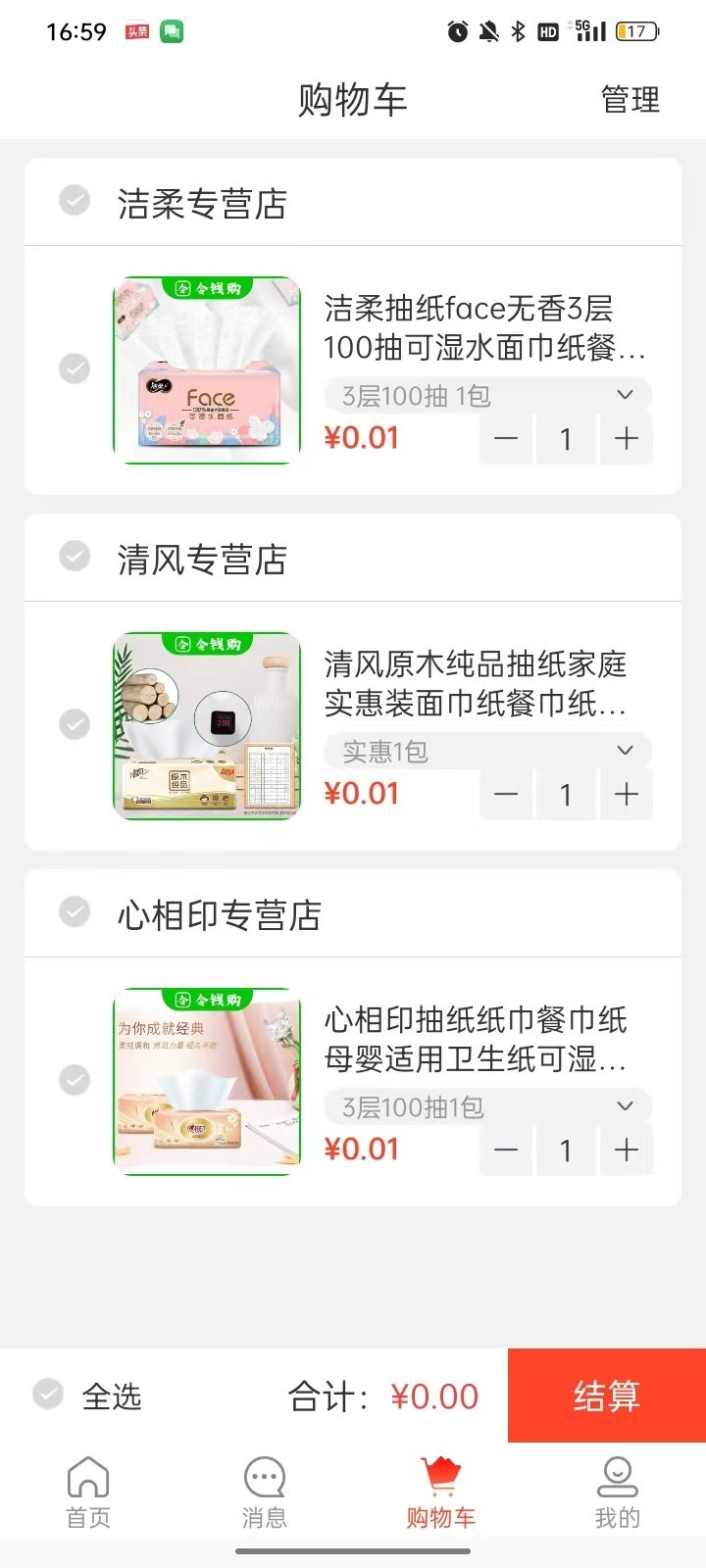Screen dimensions: 706x1568
Task: Check the 心相印抽纸 item
Action: [75, 1080]
